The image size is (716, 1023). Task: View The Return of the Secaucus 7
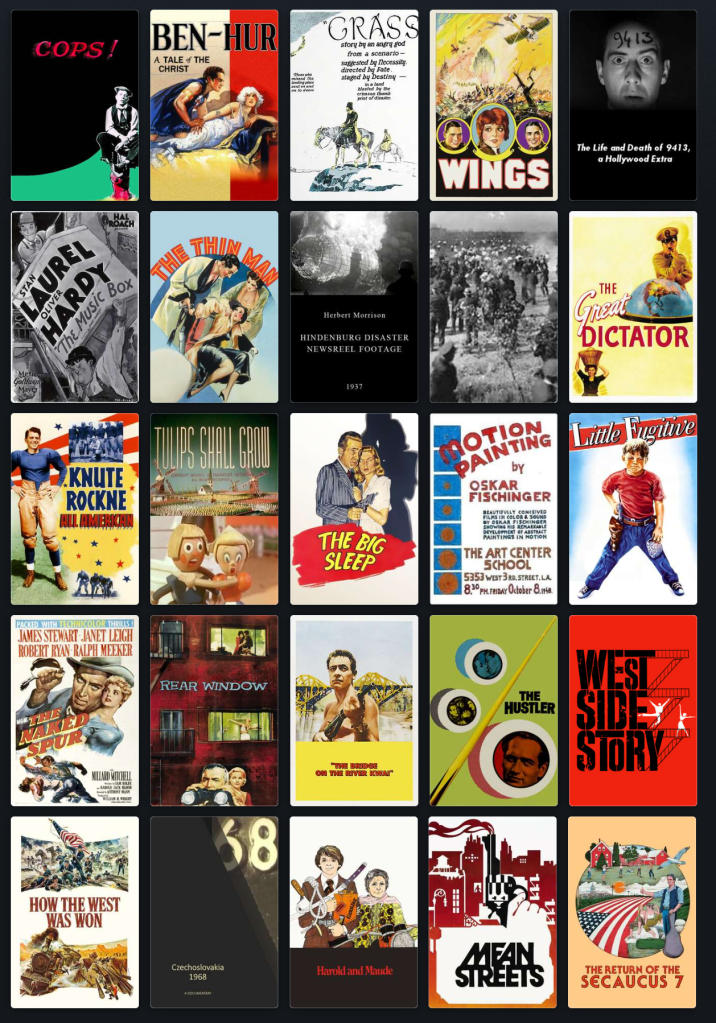coord(633,912)
